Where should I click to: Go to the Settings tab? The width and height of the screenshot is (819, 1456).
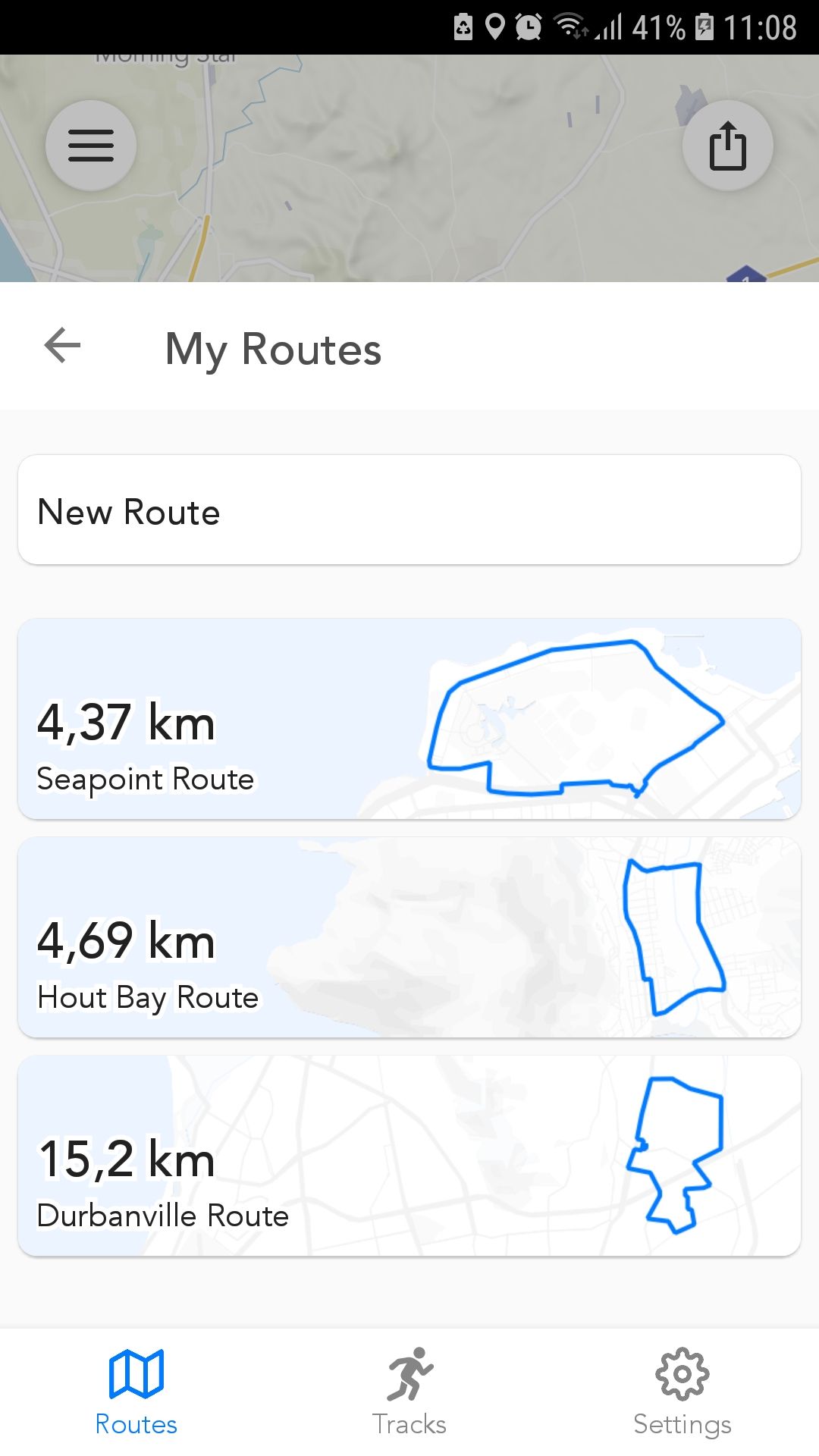pyautogui.click(x=682, y=1392)
